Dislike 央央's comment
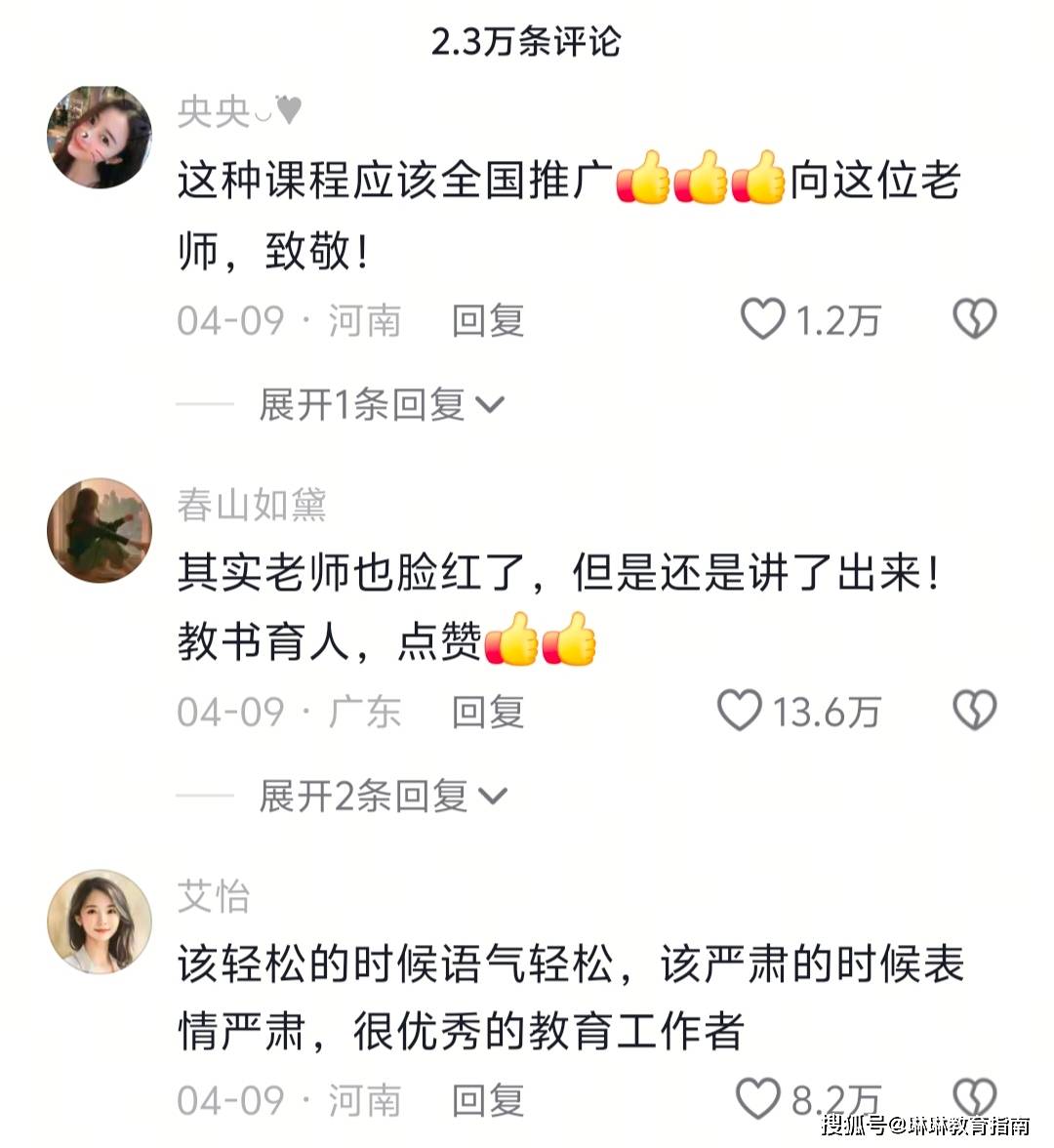Image resolution: width=1054 pixels, height=1148 pixels. tap(974, 320)
